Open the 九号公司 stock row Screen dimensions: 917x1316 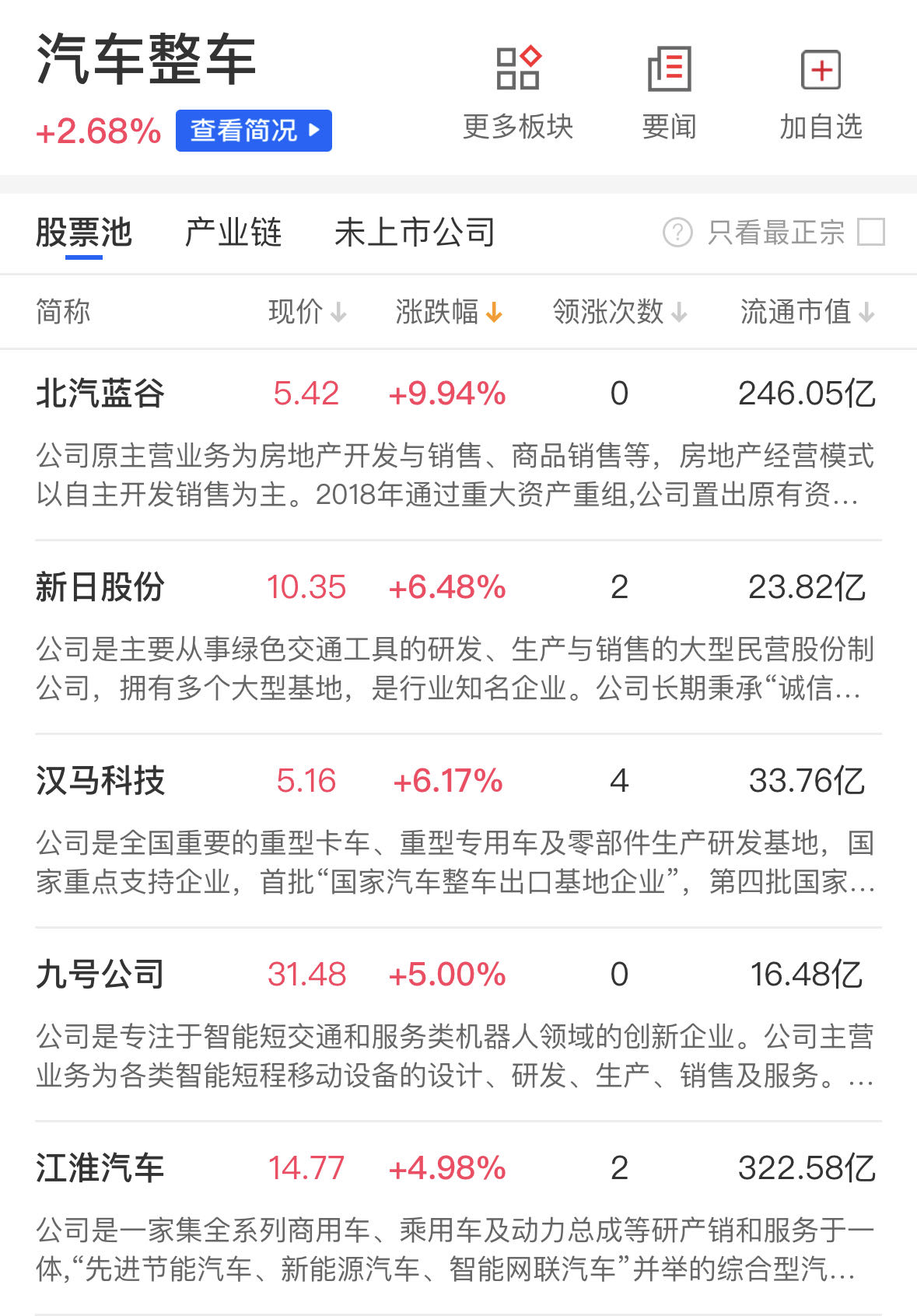(100, 975)
